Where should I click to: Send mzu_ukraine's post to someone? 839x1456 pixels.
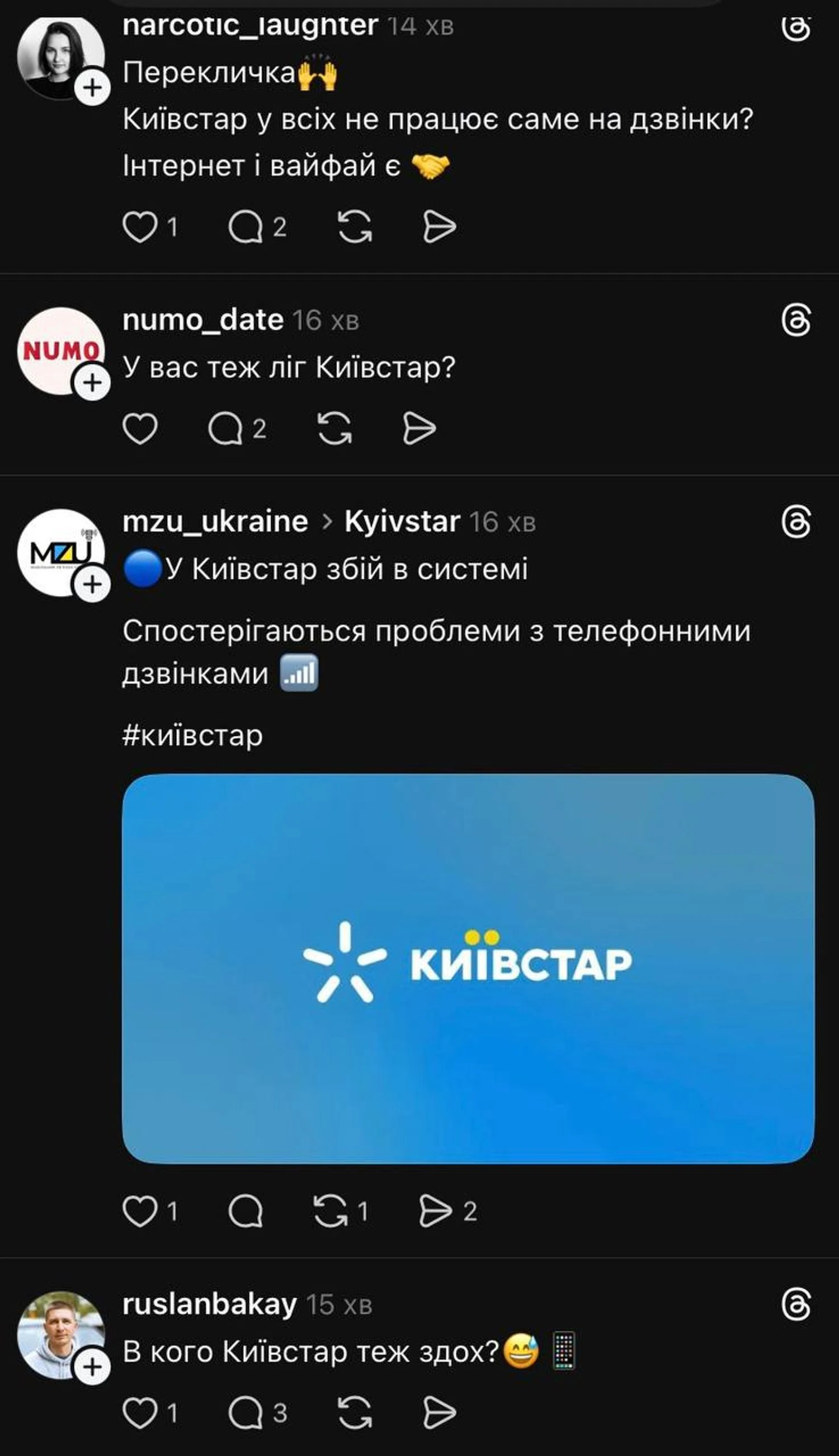(436, 1211)
